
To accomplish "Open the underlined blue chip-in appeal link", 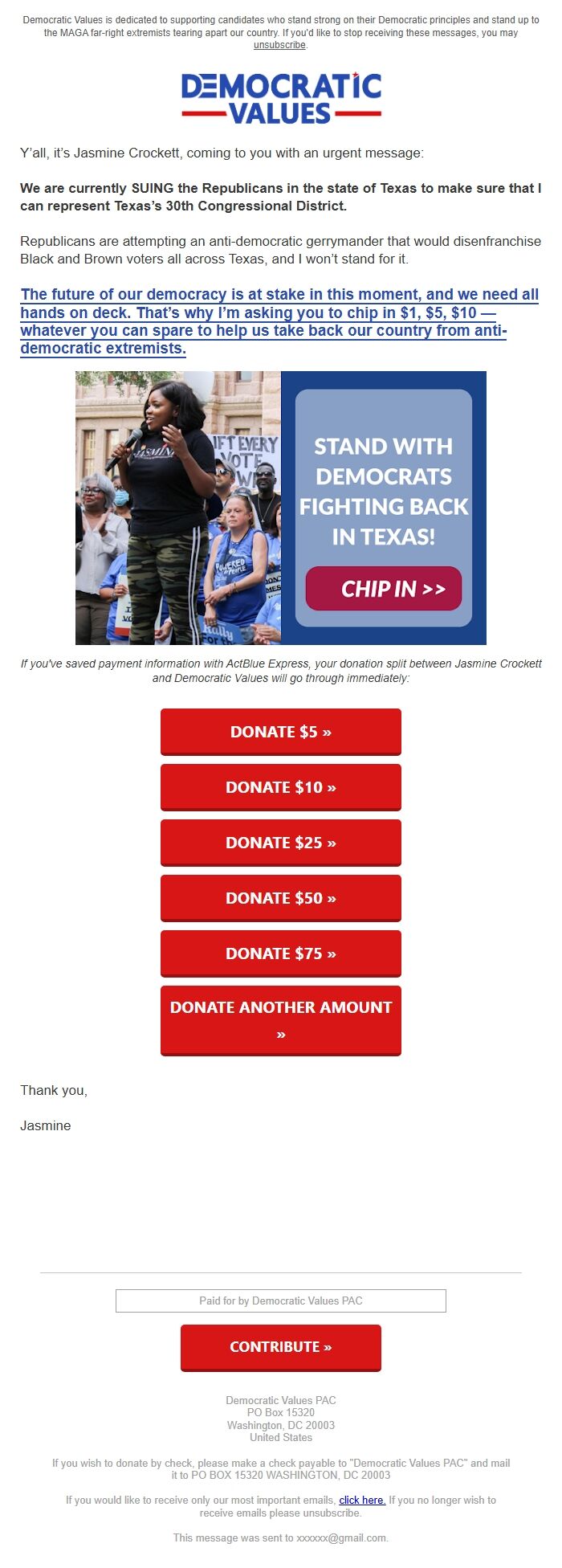I will (x=279, y=321).
